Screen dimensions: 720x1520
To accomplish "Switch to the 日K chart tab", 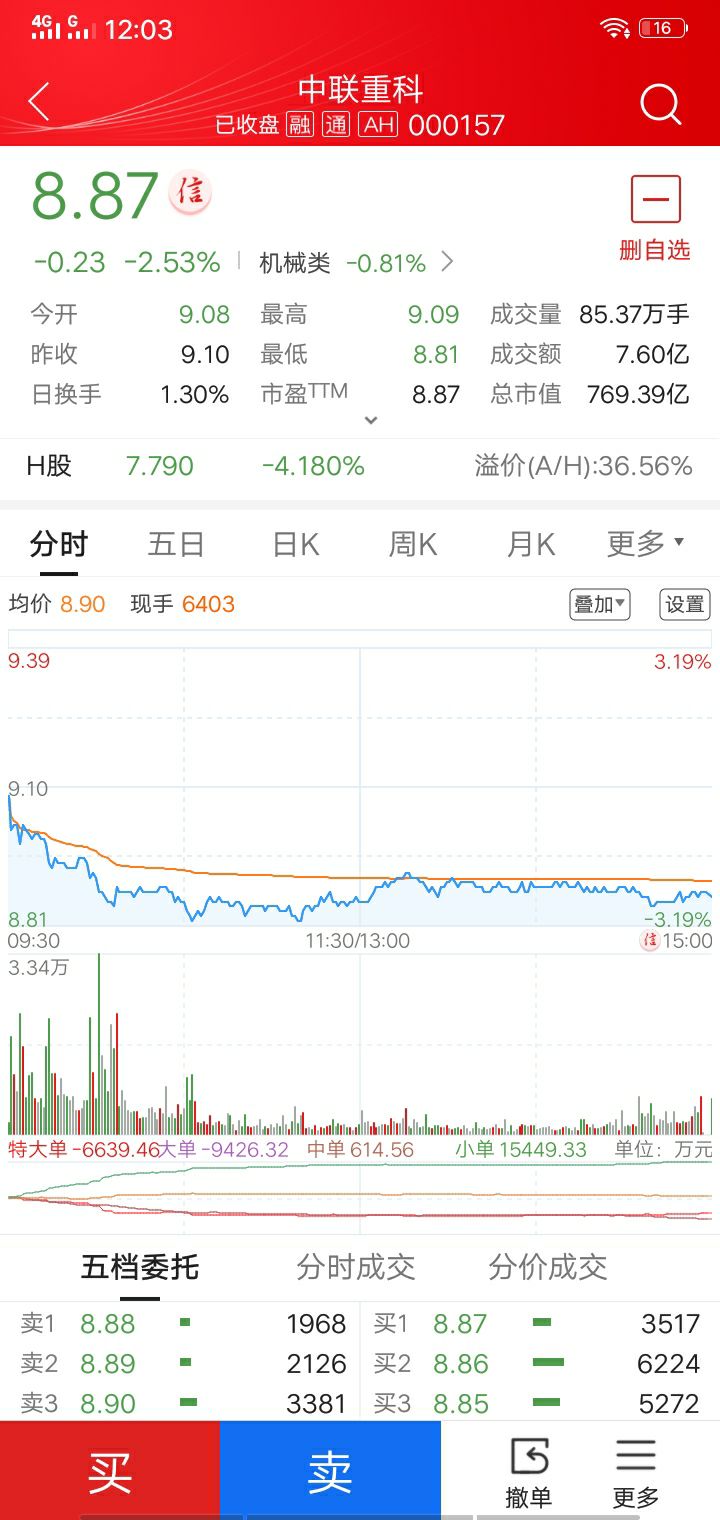I will point(296,545).
